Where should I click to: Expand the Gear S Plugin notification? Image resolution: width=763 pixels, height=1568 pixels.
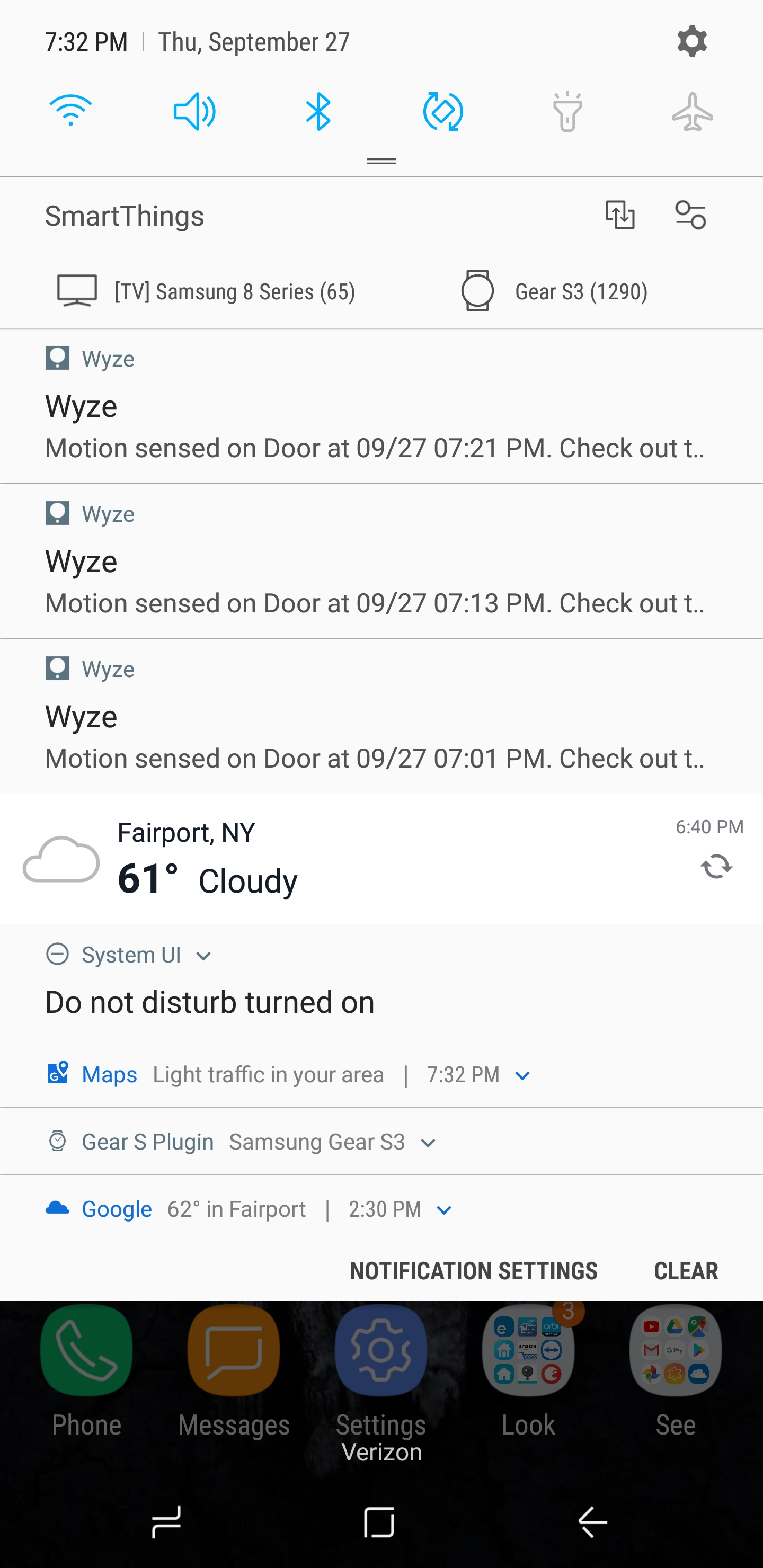click(x=428, y=1143)
